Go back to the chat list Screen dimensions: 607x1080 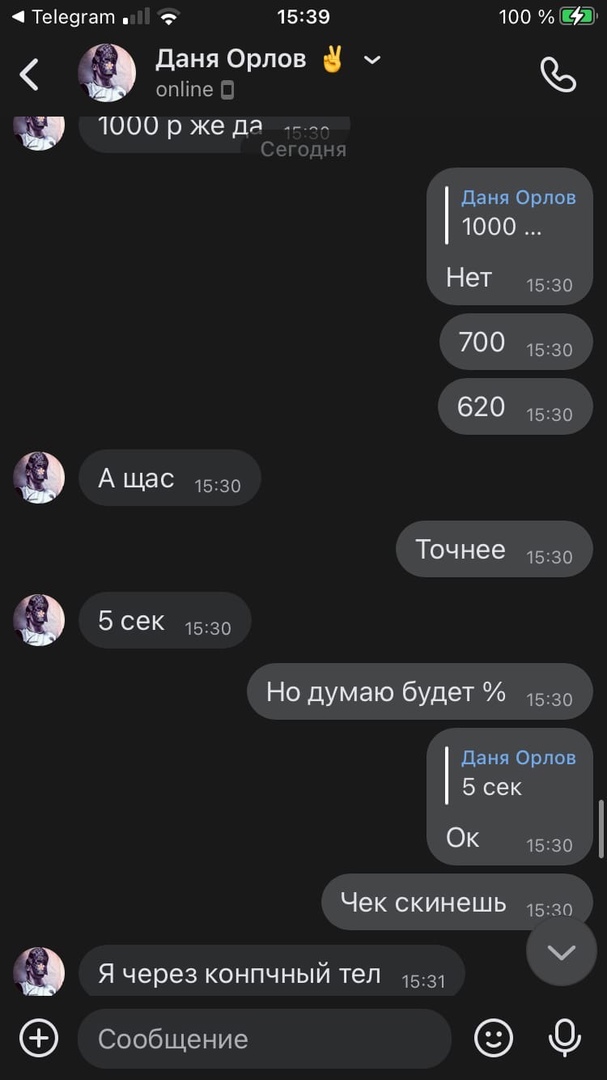coord(30,74)
